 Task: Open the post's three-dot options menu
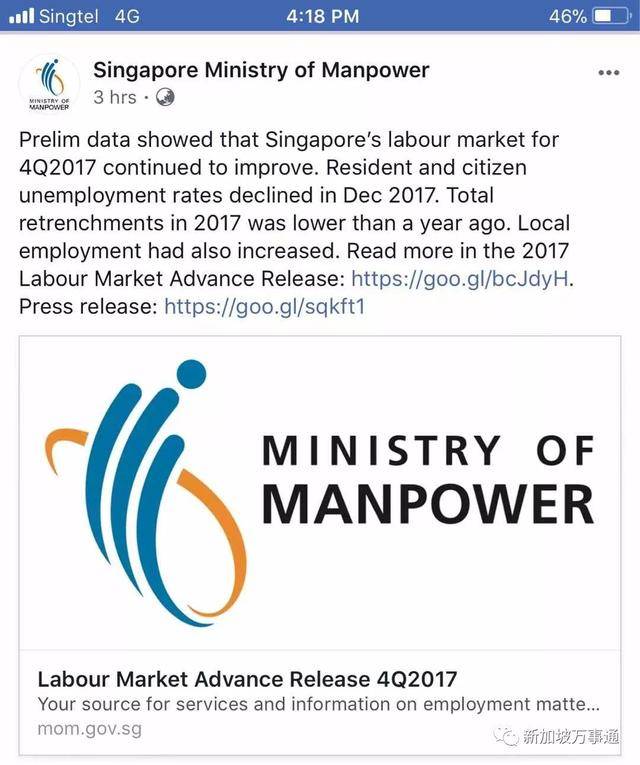click(609, 73)
